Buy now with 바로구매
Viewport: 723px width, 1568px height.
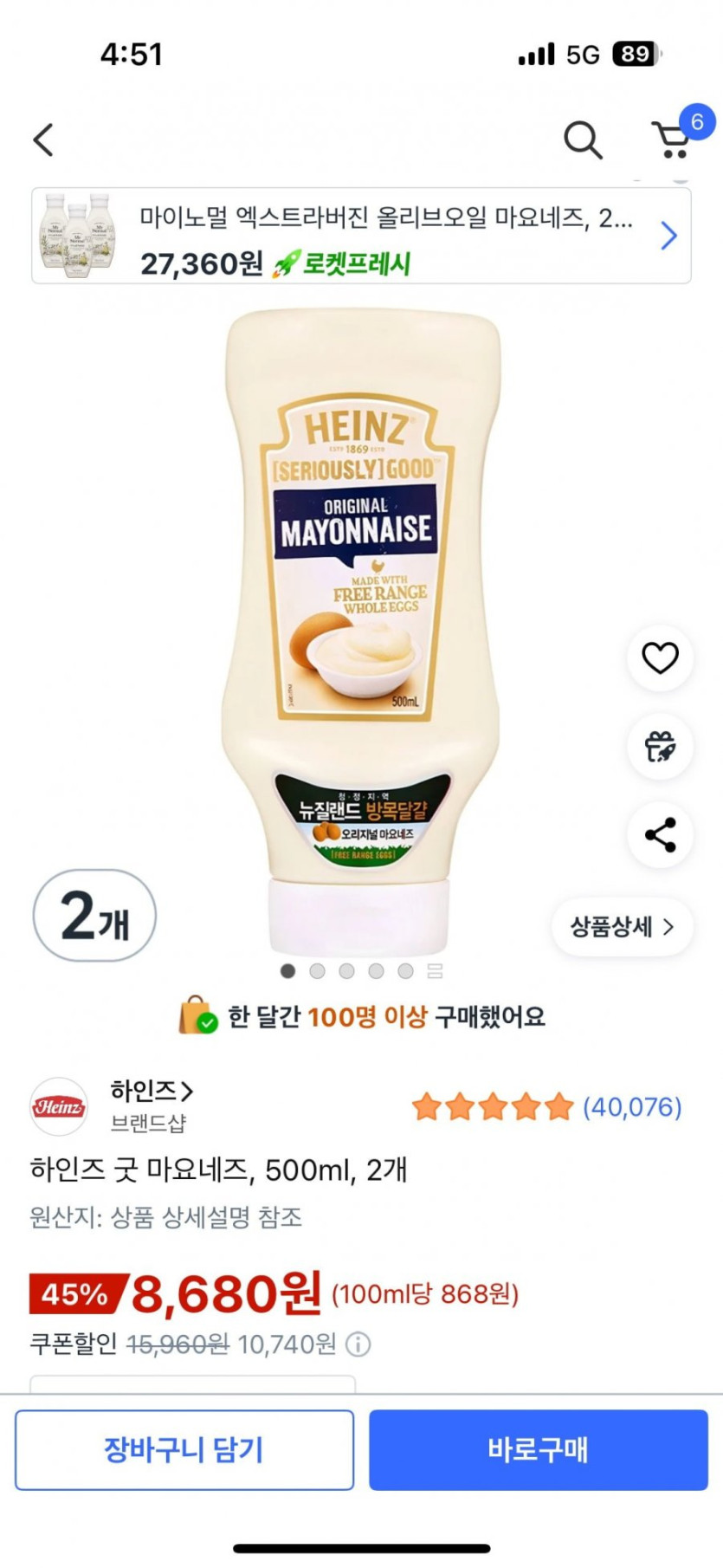(x=538, y=1449)
